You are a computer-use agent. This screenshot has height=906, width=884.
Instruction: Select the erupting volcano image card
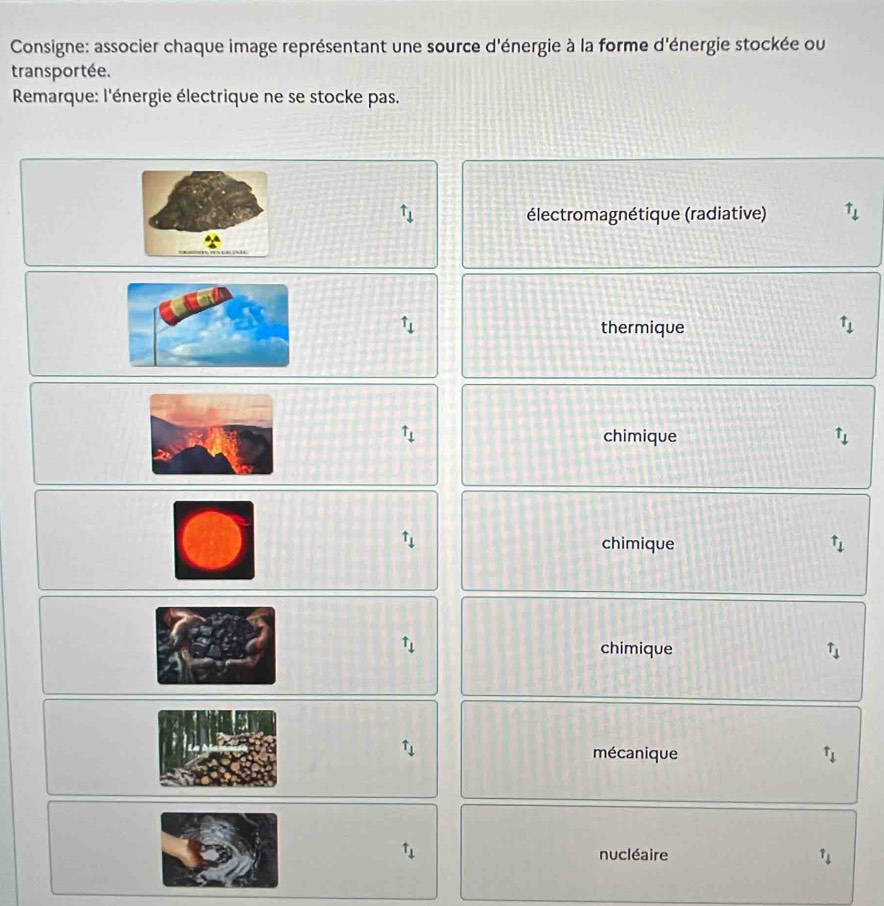click(x=211, y=434)
